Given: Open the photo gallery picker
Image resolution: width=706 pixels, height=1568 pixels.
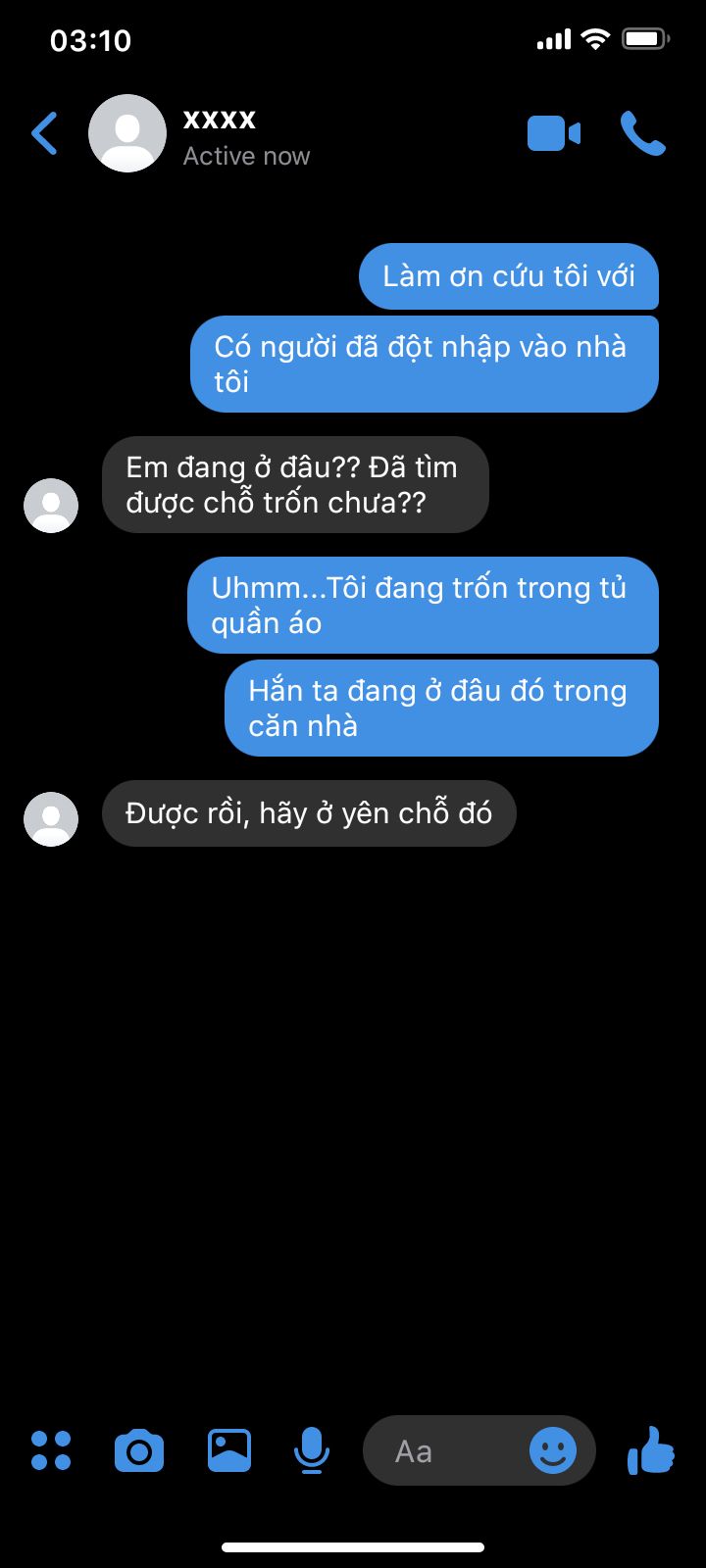Looking at the screenshot, I should coord(229,1450).
